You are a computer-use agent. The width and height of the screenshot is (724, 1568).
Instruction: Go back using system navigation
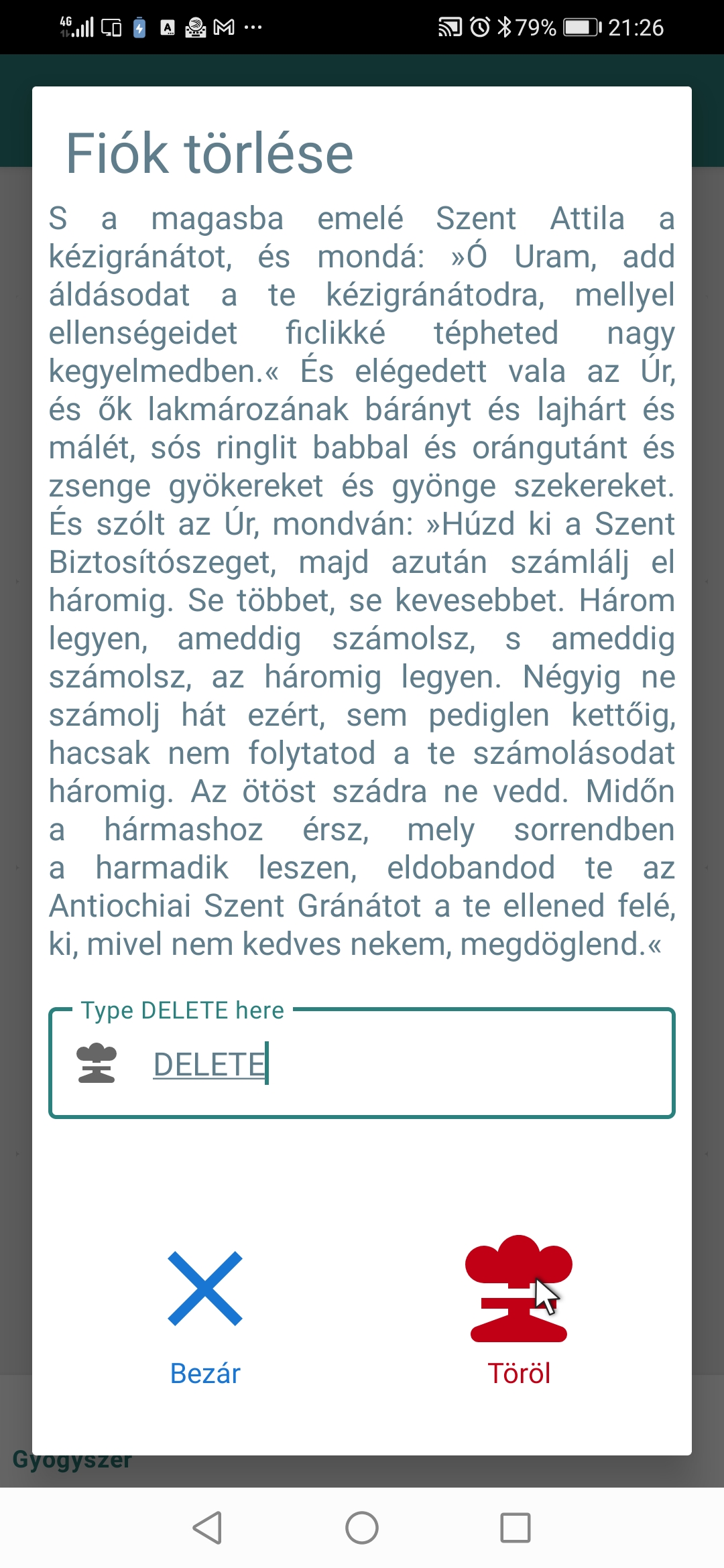207,1528
